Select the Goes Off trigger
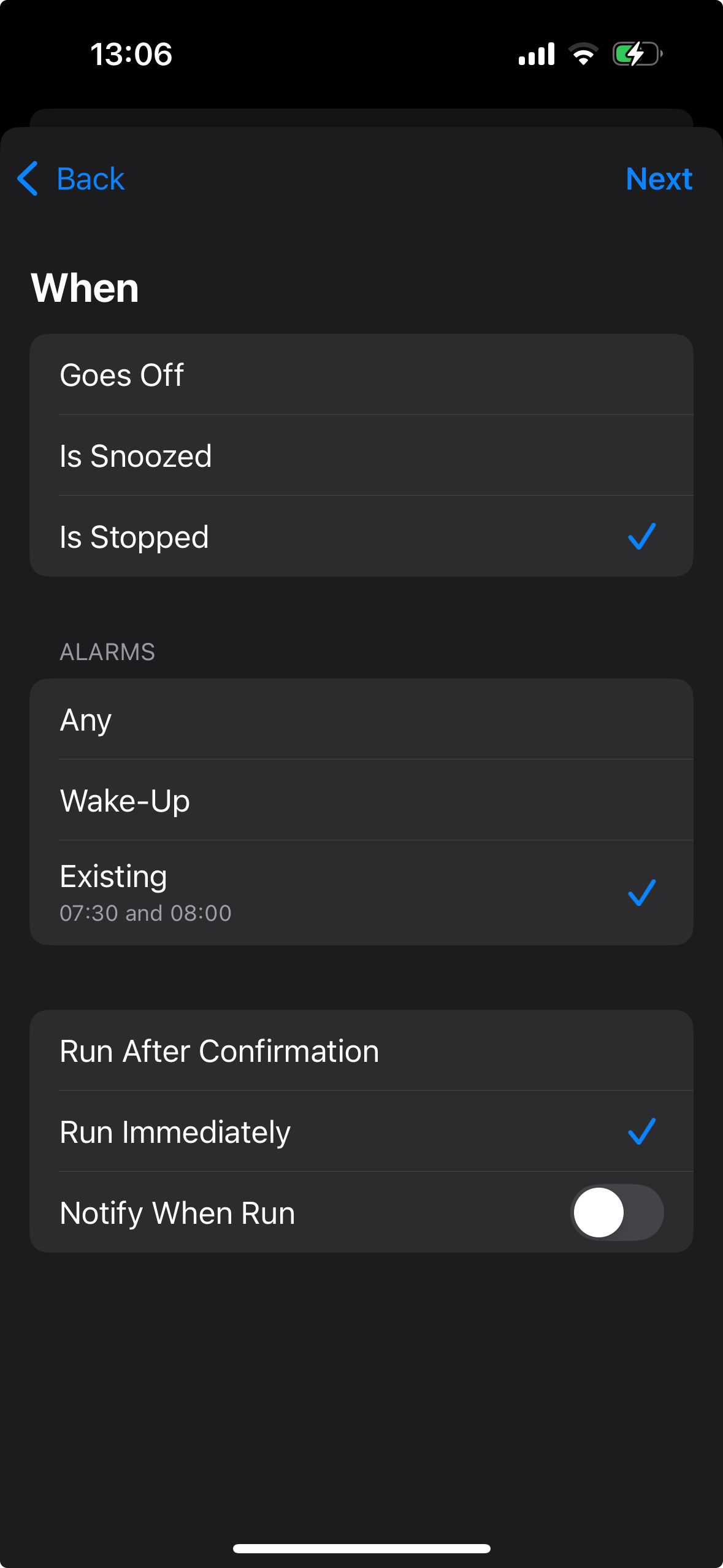This screenshot has height=1568, width=723. [361, 374]
